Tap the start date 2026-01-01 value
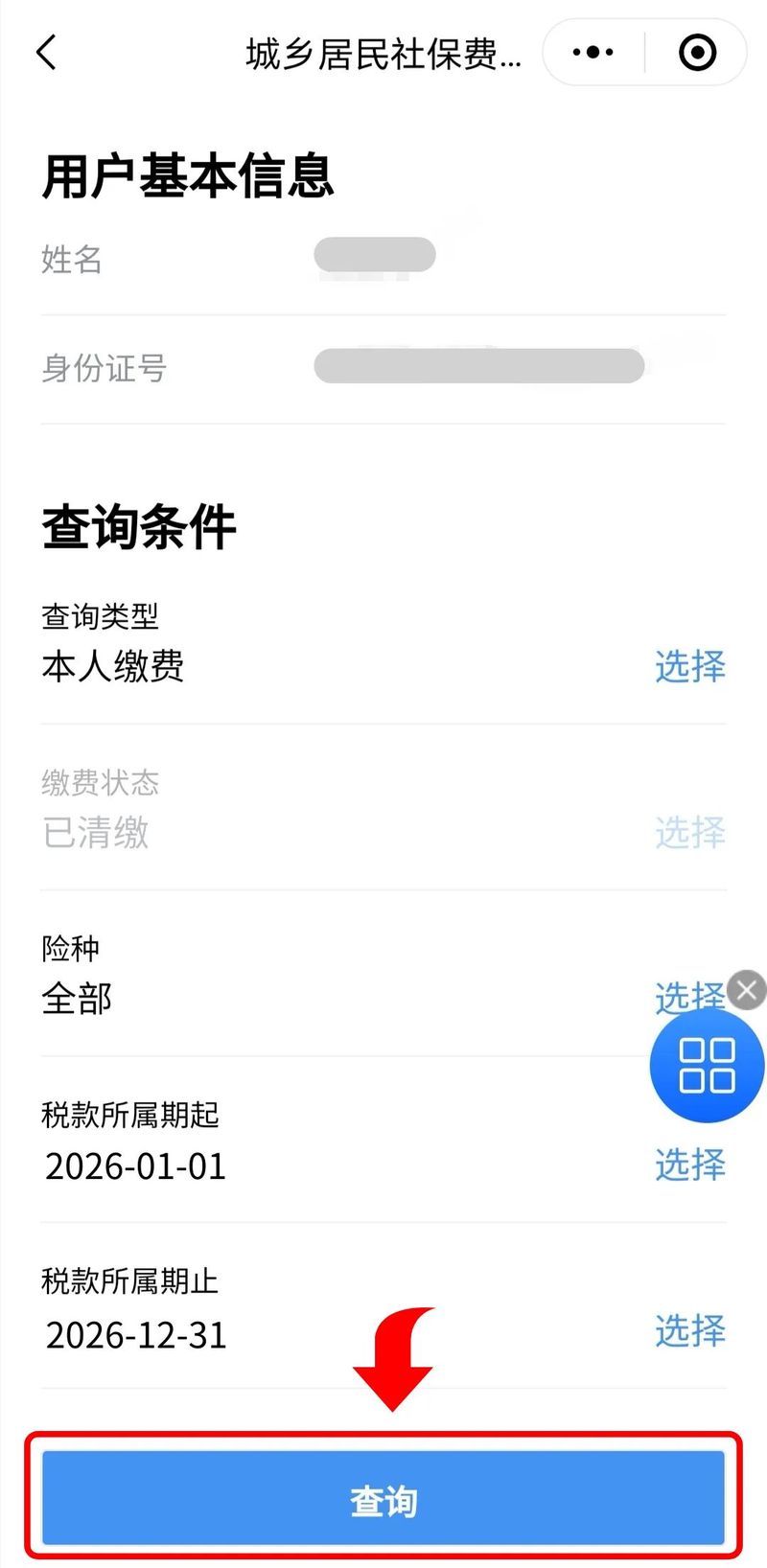 click(135, 1165)
